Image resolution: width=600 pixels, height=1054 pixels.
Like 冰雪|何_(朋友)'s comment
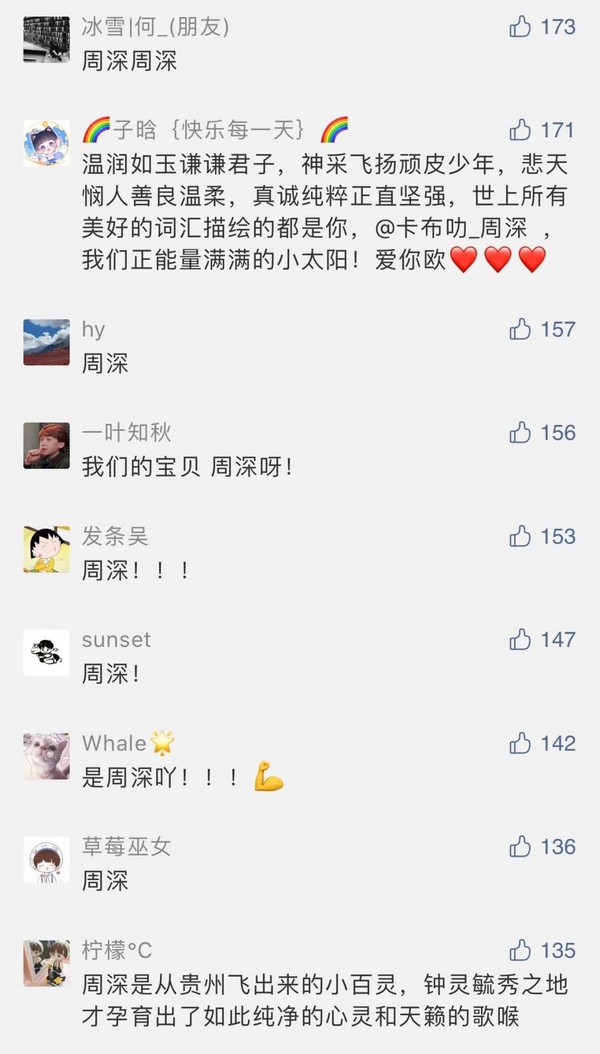pos(520,27)
